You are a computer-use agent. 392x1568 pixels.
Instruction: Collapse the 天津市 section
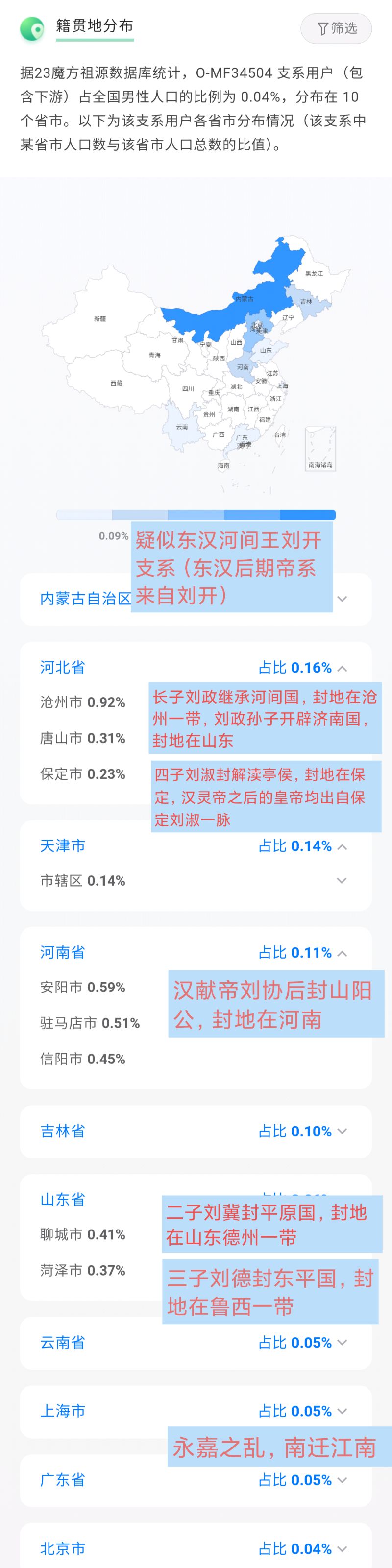342,846
